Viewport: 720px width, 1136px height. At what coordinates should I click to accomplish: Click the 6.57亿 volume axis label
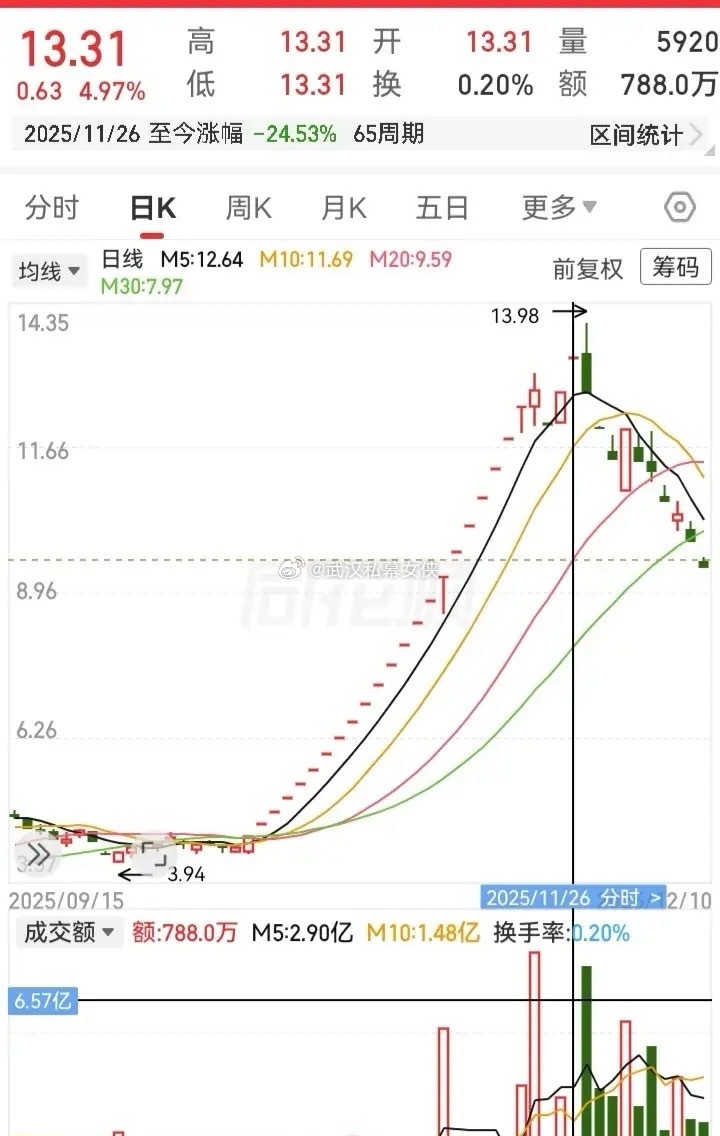pyautogui.click(x=41, y=1000)
